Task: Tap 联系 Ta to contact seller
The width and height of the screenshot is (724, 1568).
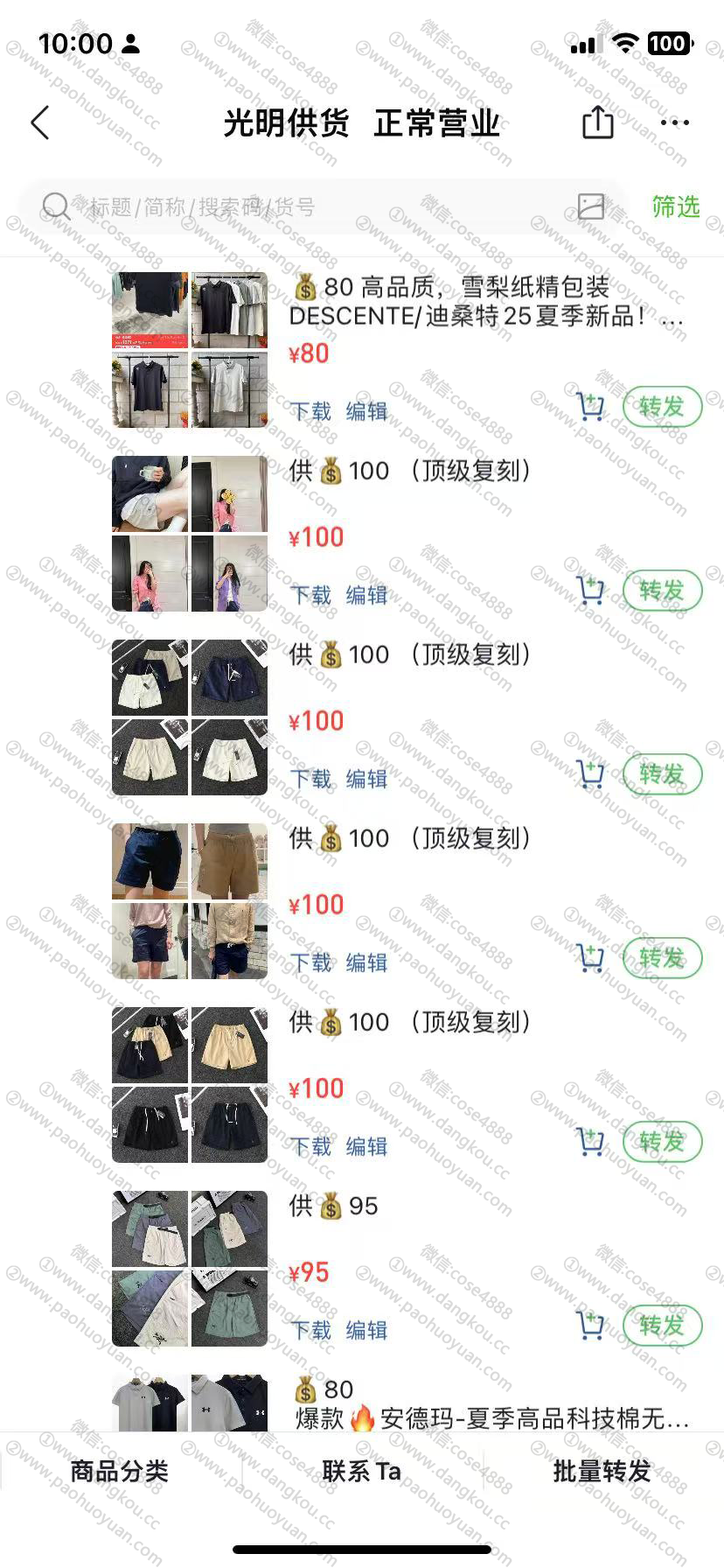Action: 362,1471
